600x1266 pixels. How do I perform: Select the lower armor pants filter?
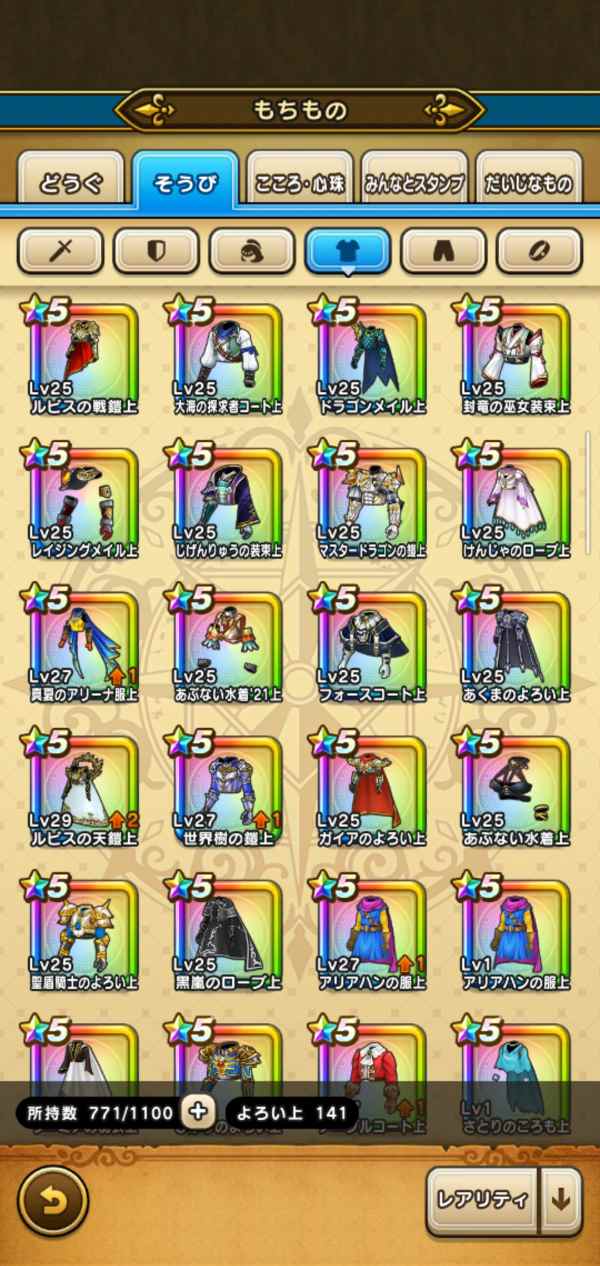[443, 251]
